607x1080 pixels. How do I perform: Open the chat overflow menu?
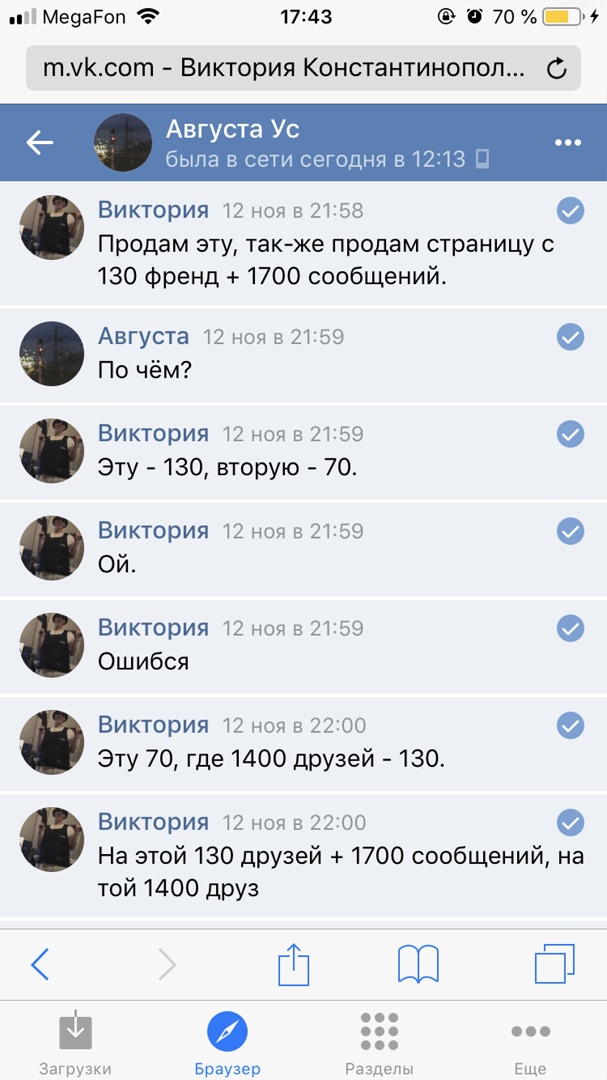pos(567,143)
